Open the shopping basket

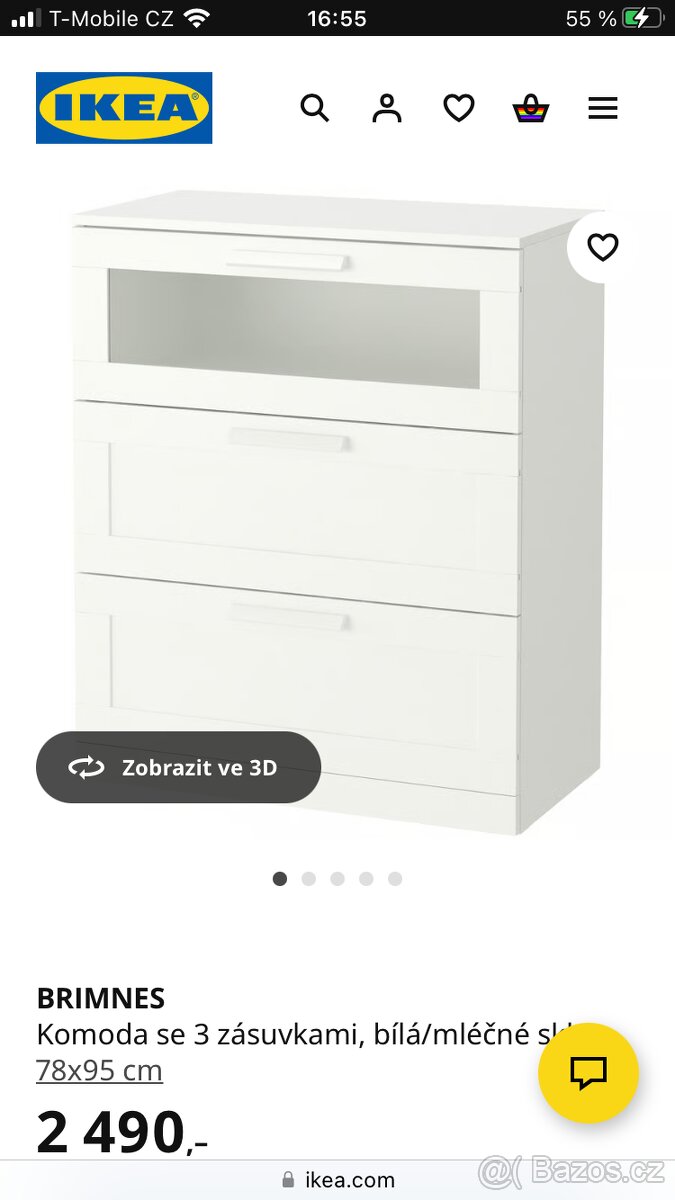[531, 108]
